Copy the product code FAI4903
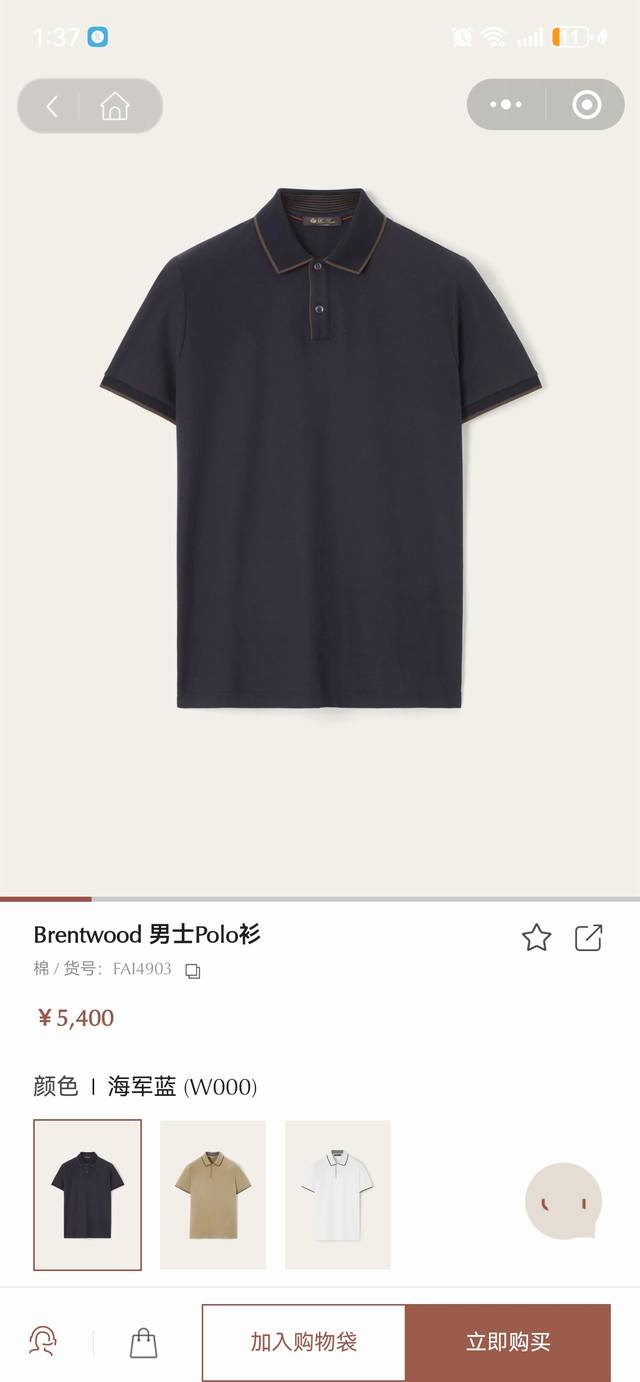Image resolution: width=640 pixels, height=1382 pixels. 193,970
